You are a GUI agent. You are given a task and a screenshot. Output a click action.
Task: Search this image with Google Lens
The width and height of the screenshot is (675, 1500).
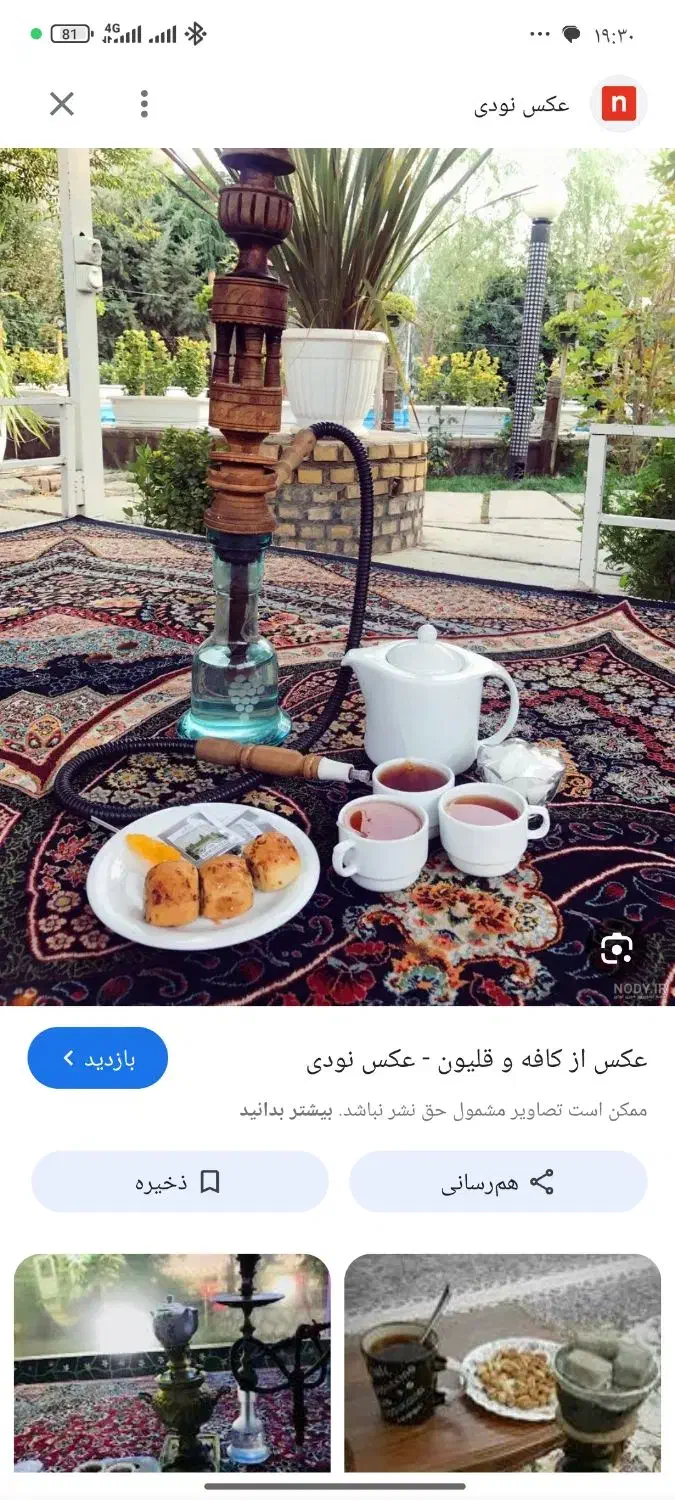click(617, 947)
